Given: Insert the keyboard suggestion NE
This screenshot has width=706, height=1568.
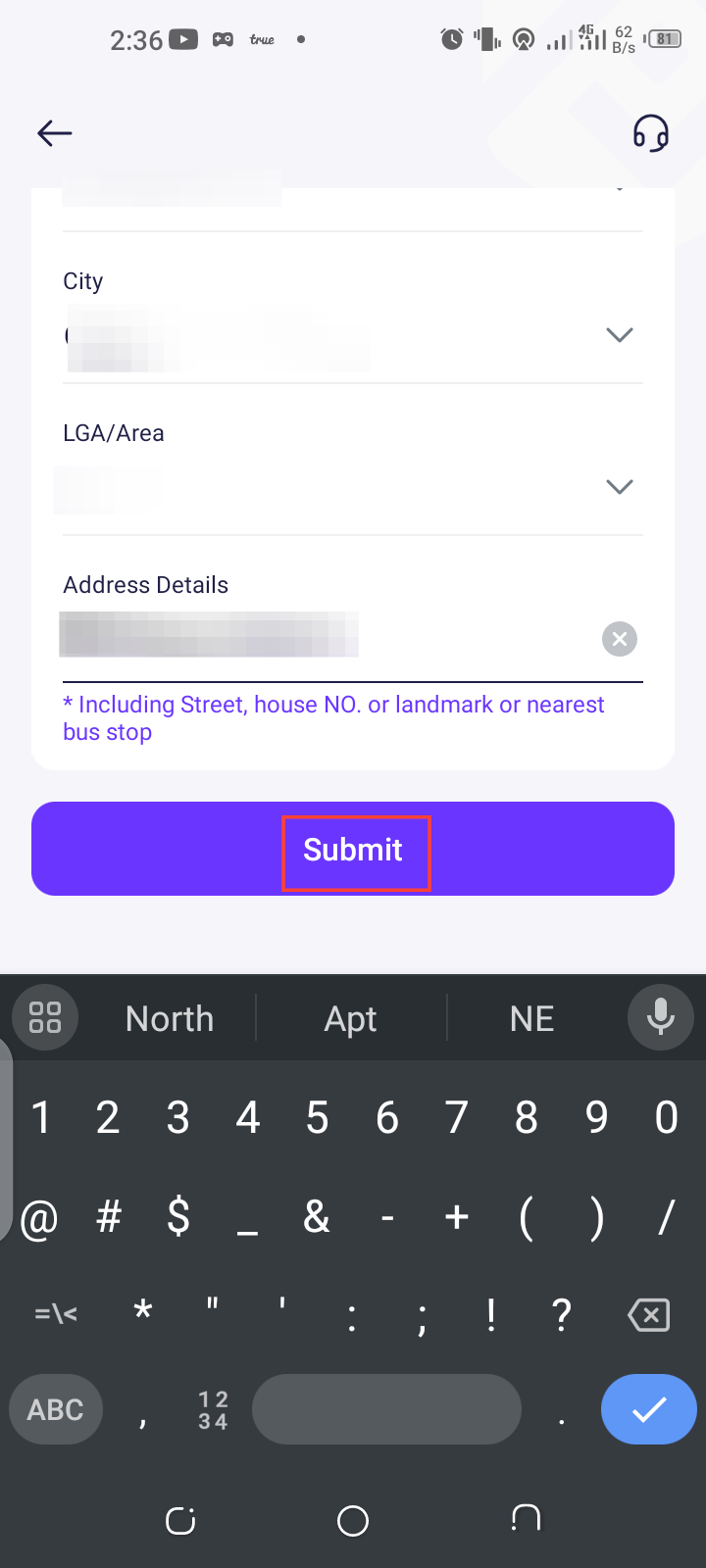Looking at the screenshot, I should tap(531, 1019).
